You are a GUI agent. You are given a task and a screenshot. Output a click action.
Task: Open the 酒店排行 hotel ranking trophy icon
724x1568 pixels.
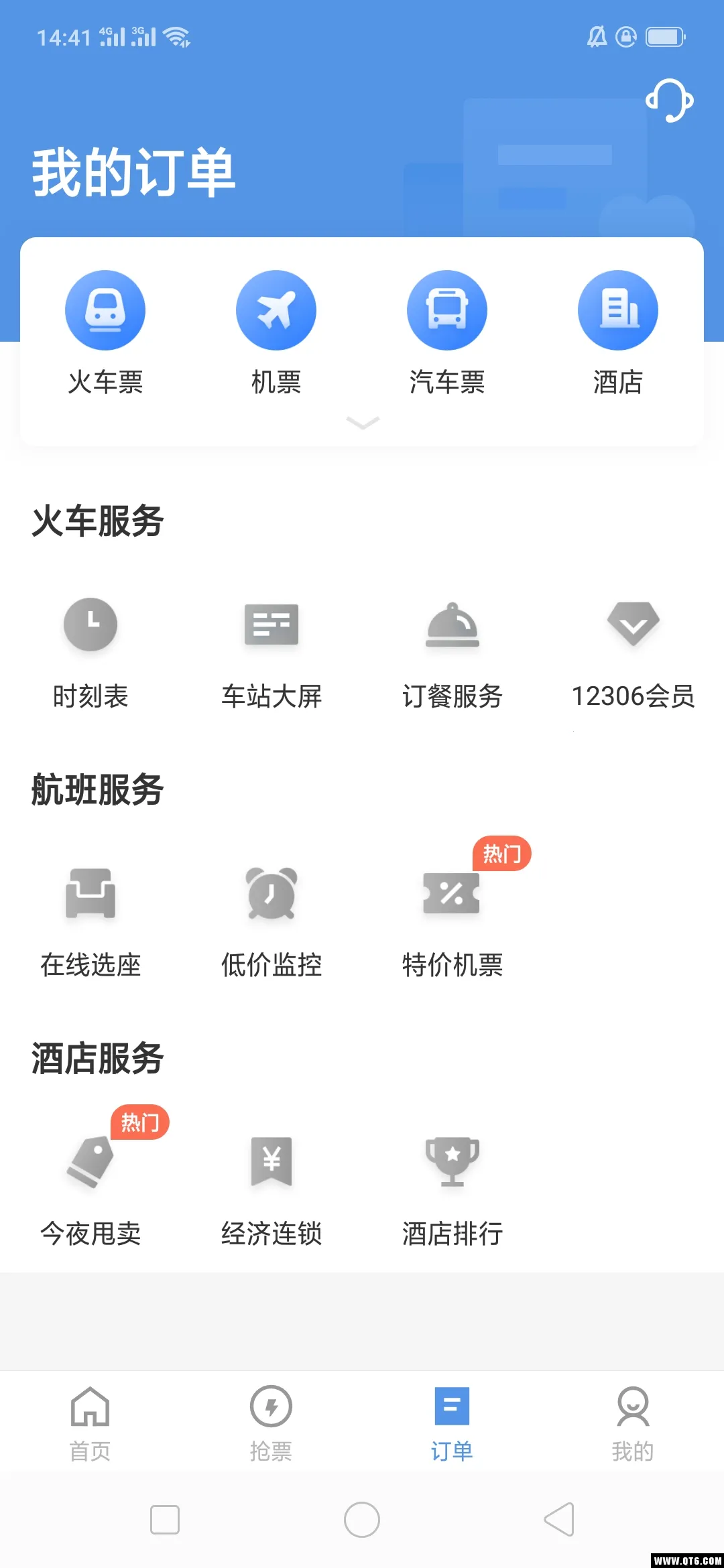pyautogui.click(x=452, y=1163)
